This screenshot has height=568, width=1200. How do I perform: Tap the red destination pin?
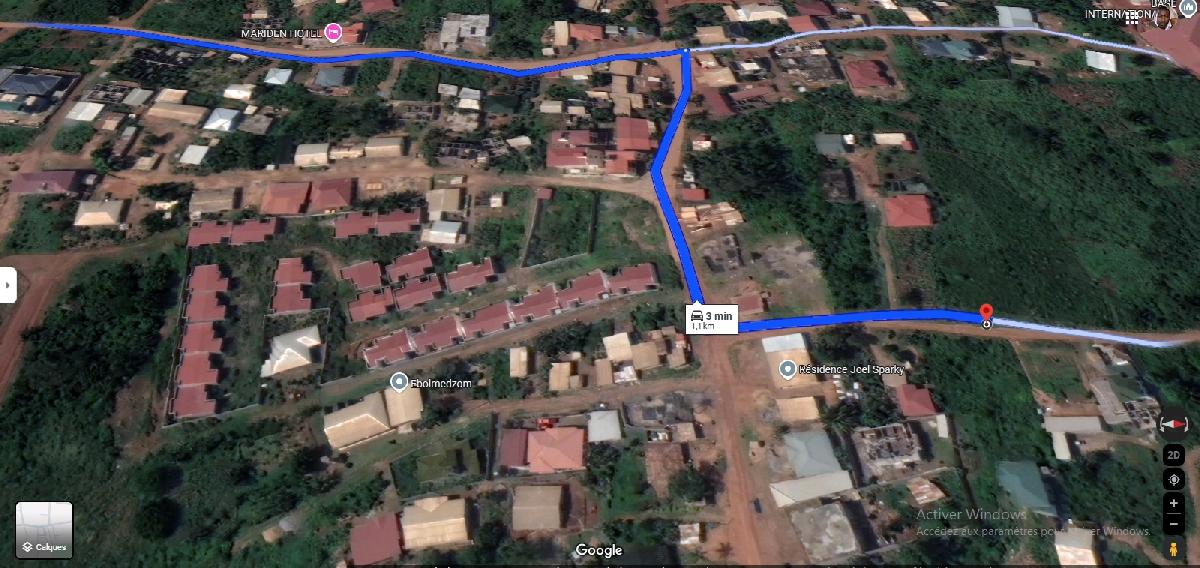click(x=986, y=313)
